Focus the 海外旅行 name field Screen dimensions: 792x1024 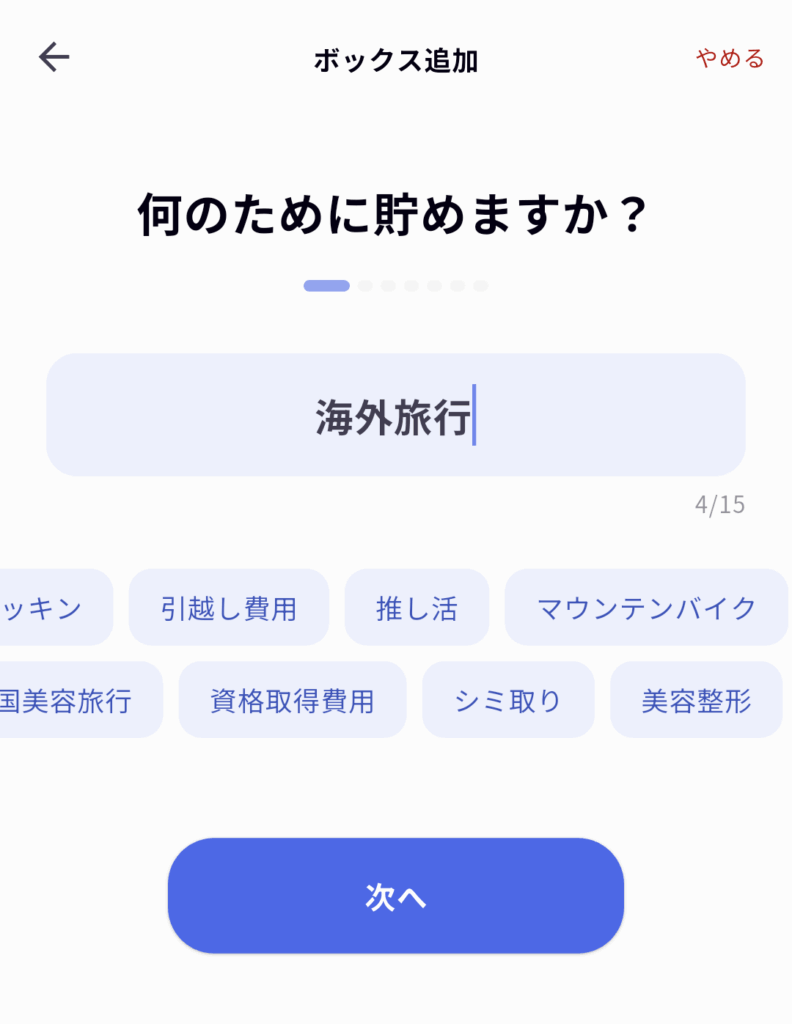pos(395,415)
